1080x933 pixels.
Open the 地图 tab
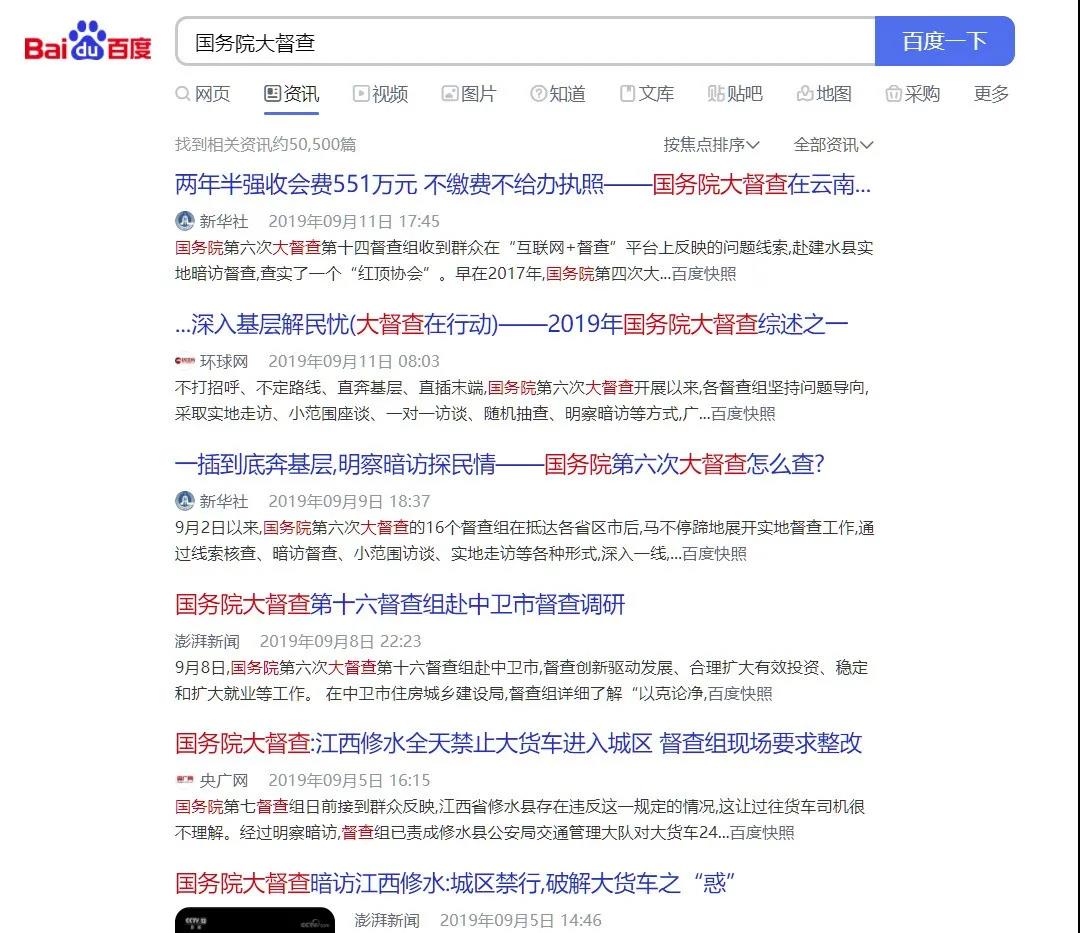pyautogui.click(x=824, y=94)
